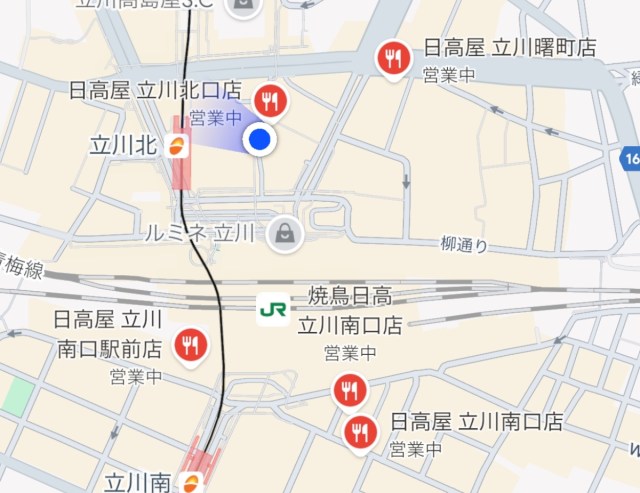This screenshot has height=493, width=640.
Task: Select the JR Tachikawa station icon
Action: click(273, 310)
